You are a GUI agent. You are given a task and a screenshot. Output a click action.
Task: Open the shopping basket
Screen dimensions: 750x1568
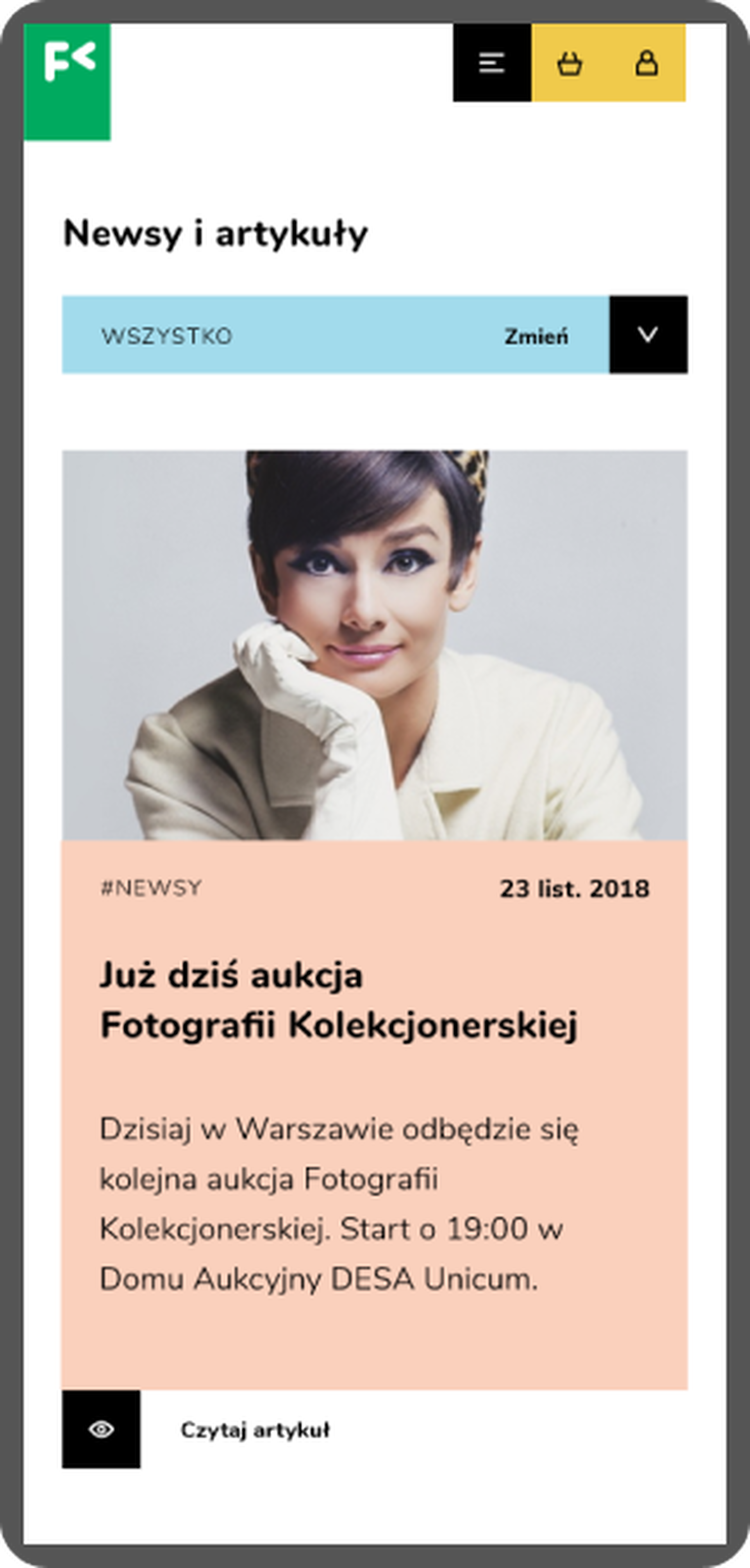(x=569, y=63)
